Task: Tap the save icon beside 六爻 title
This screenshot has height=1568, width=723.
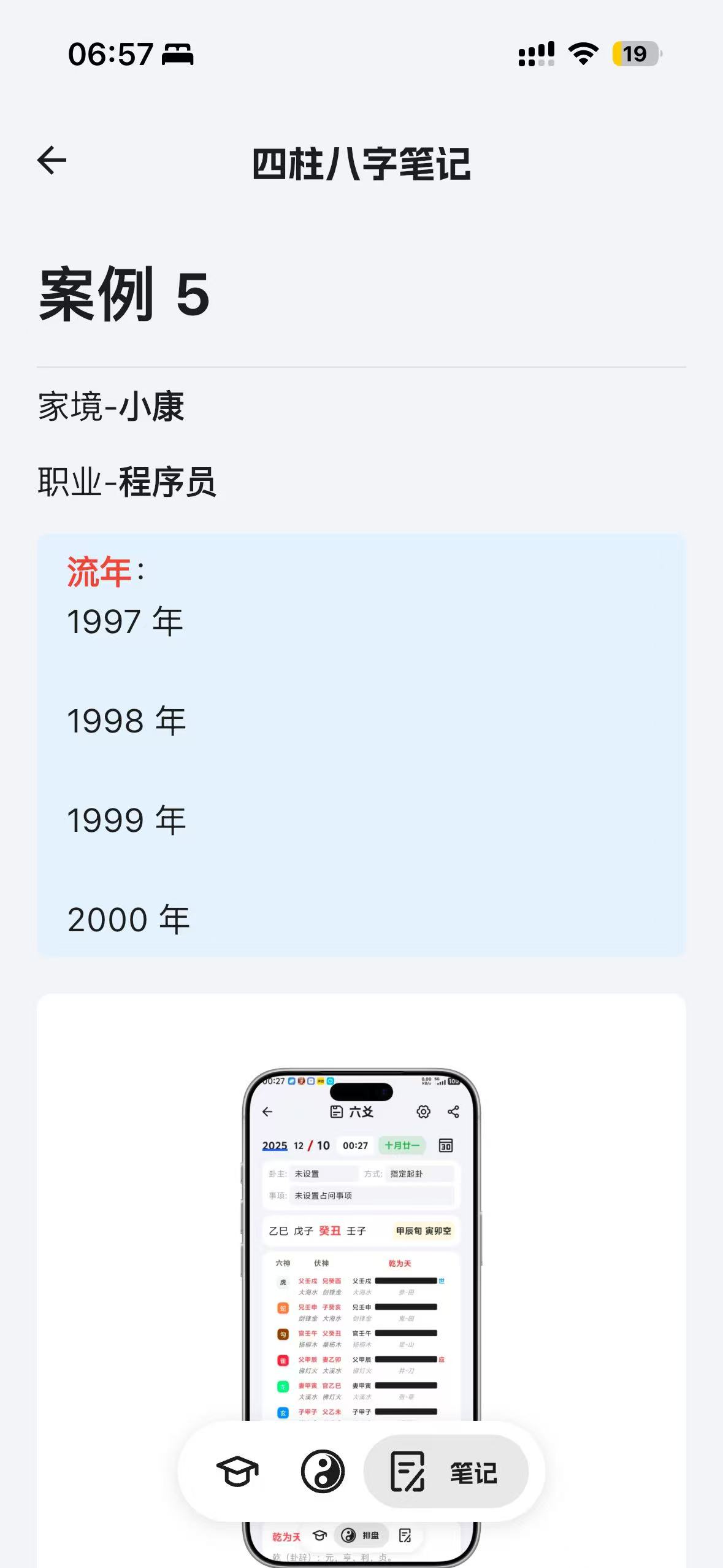Action: [x=336, y=1112]
